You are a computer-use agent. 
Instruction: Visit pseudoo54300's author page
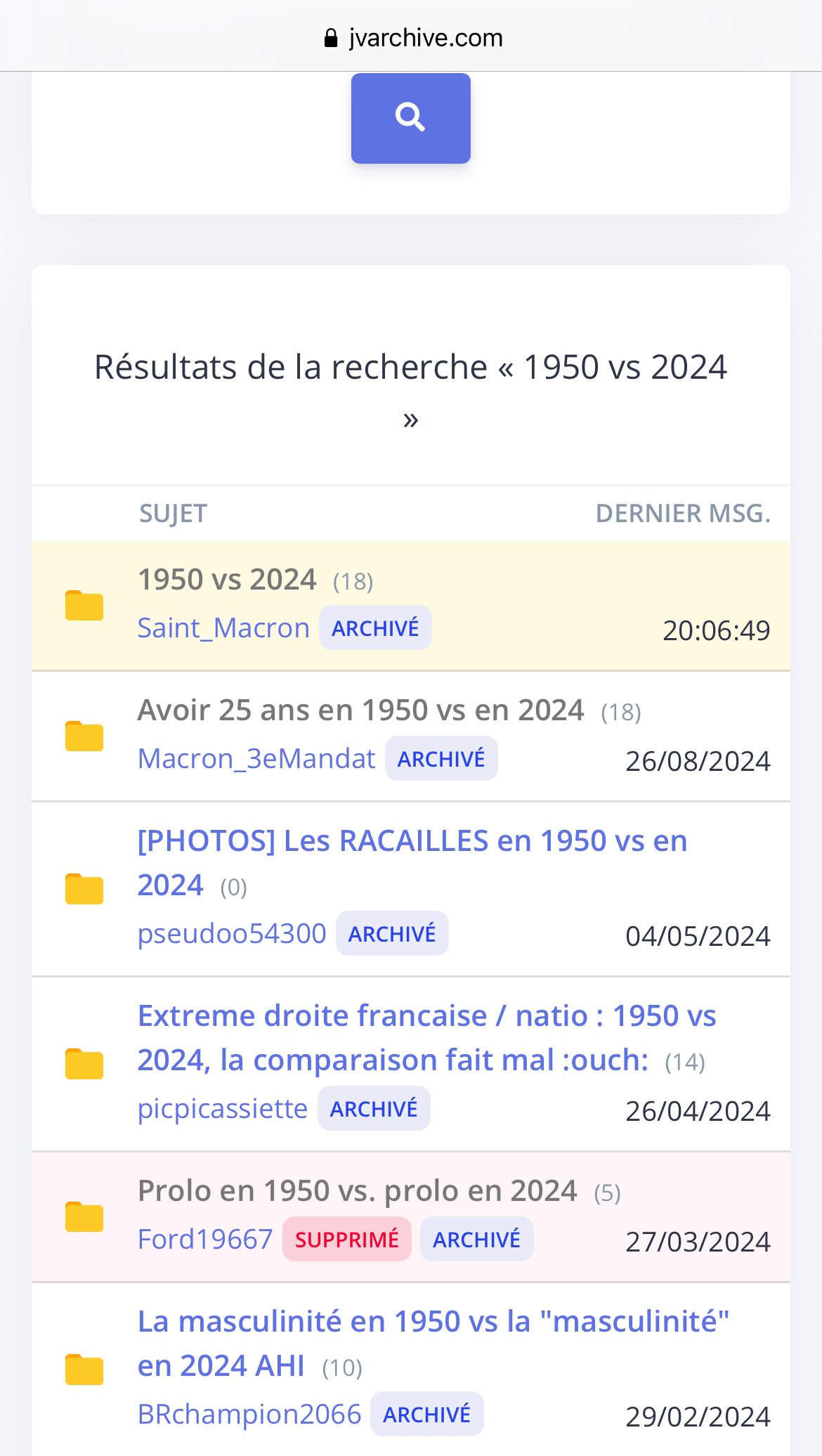click(x=232, y=933)
